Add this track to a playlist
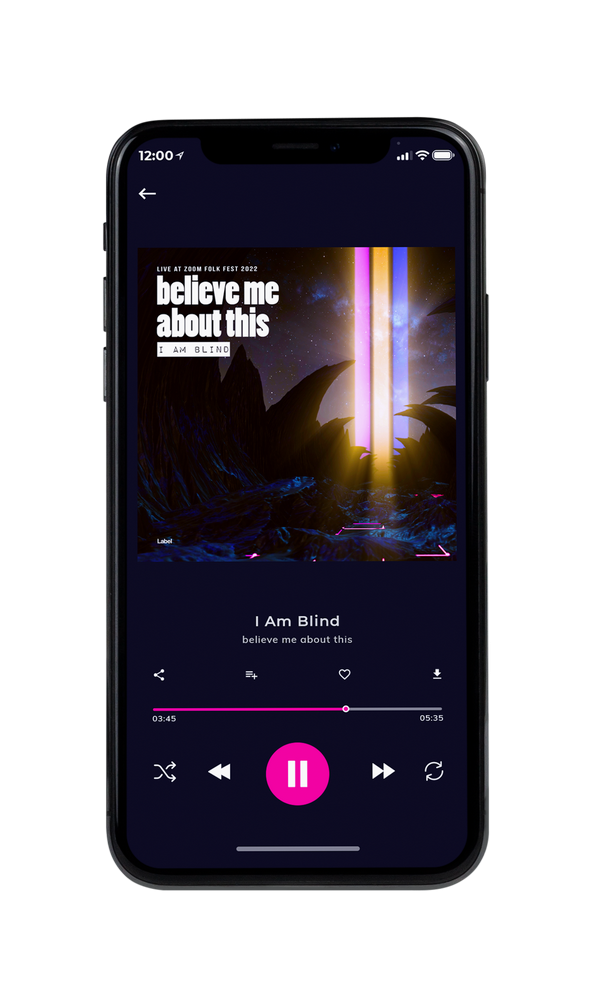Image resolution: width=600 pixels, height=1000 pixels. [x=251, y=675]
